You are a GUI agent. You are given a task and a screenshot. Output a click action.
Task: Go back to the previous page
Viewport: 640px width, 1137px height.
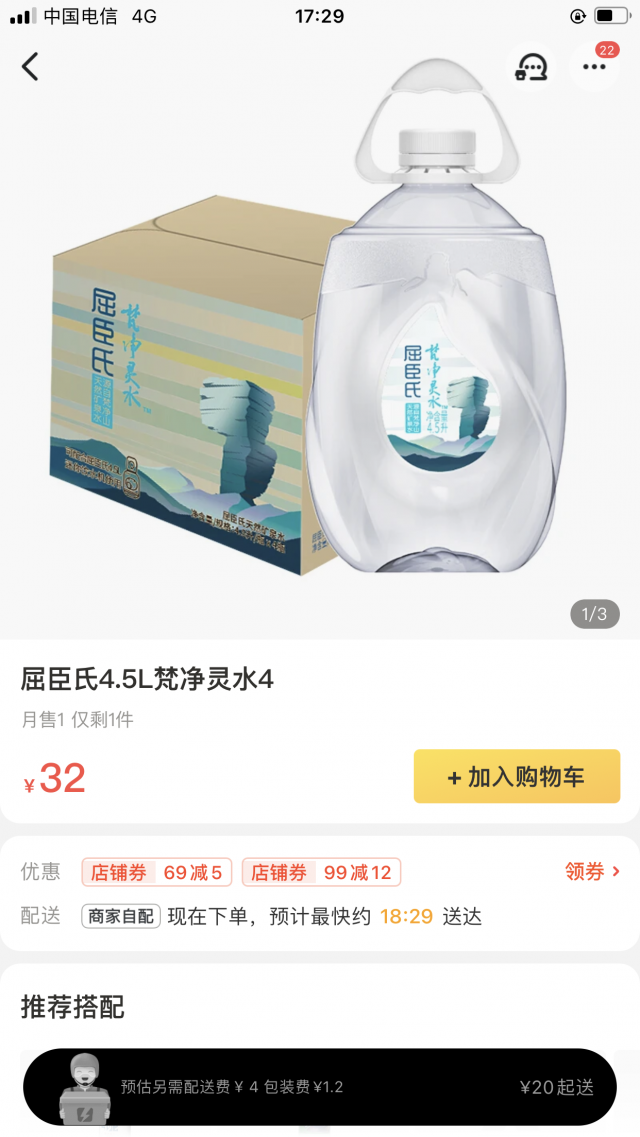click(30, 67)
